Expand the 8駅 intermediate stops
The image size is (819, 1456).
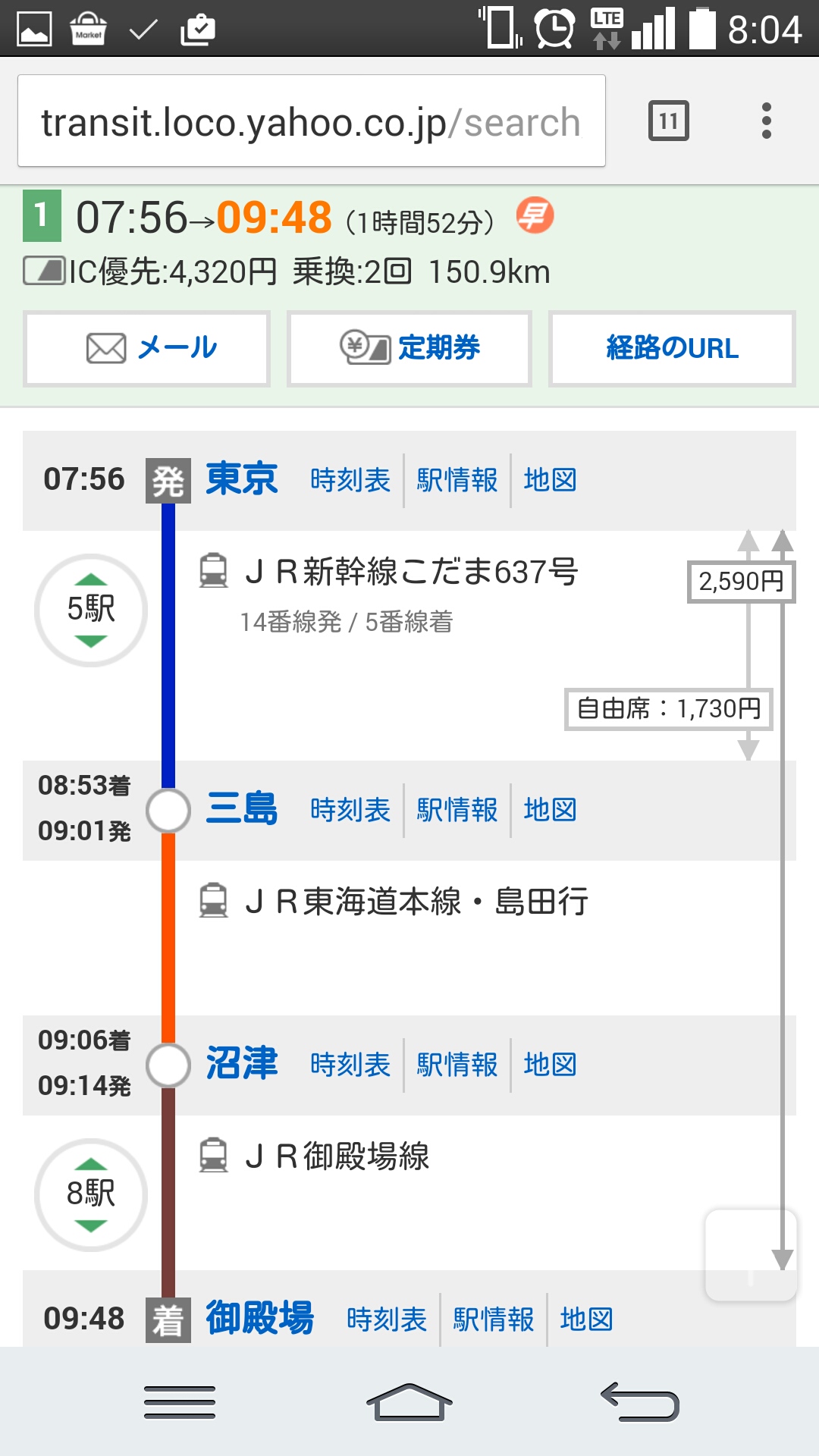[x=91, y=1194]
